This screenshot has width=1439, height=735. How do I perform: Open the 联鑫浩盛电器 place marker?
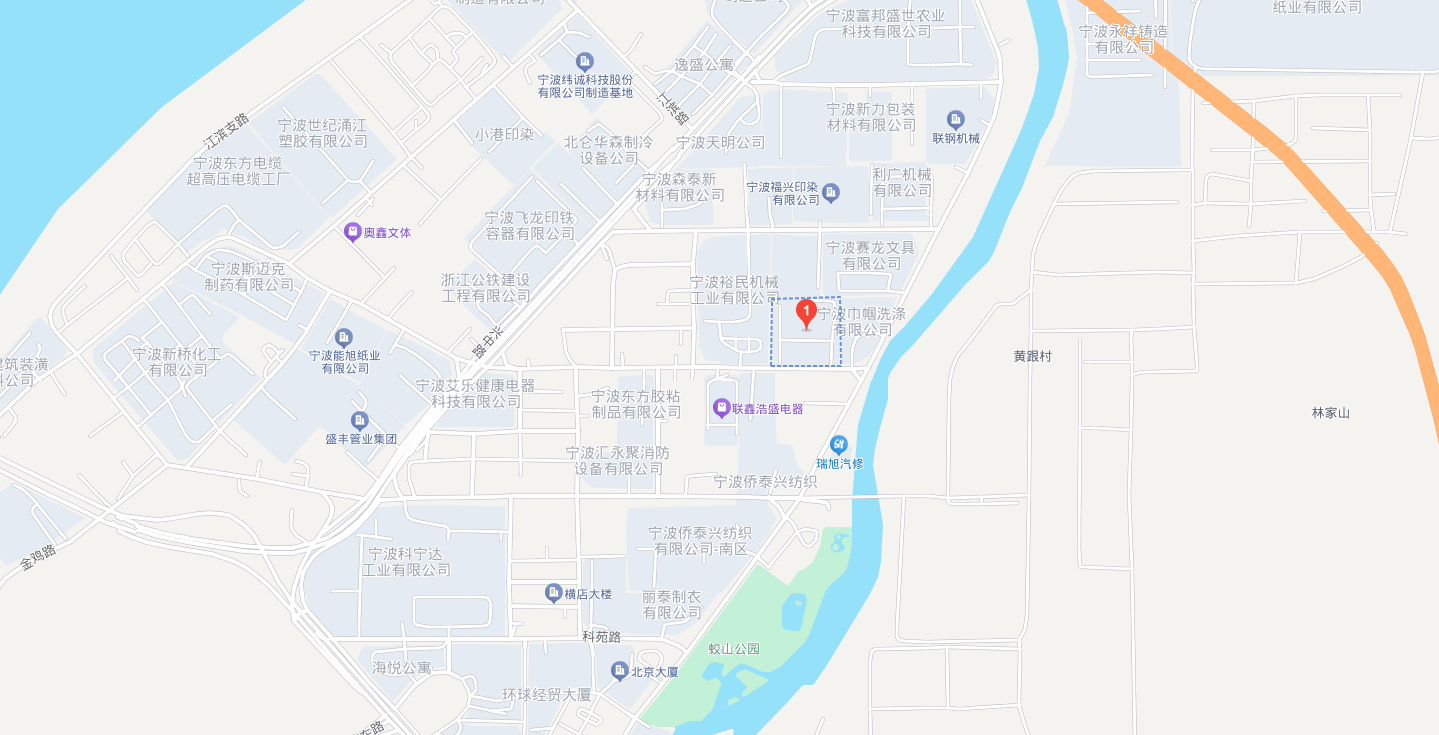[720, 408]
